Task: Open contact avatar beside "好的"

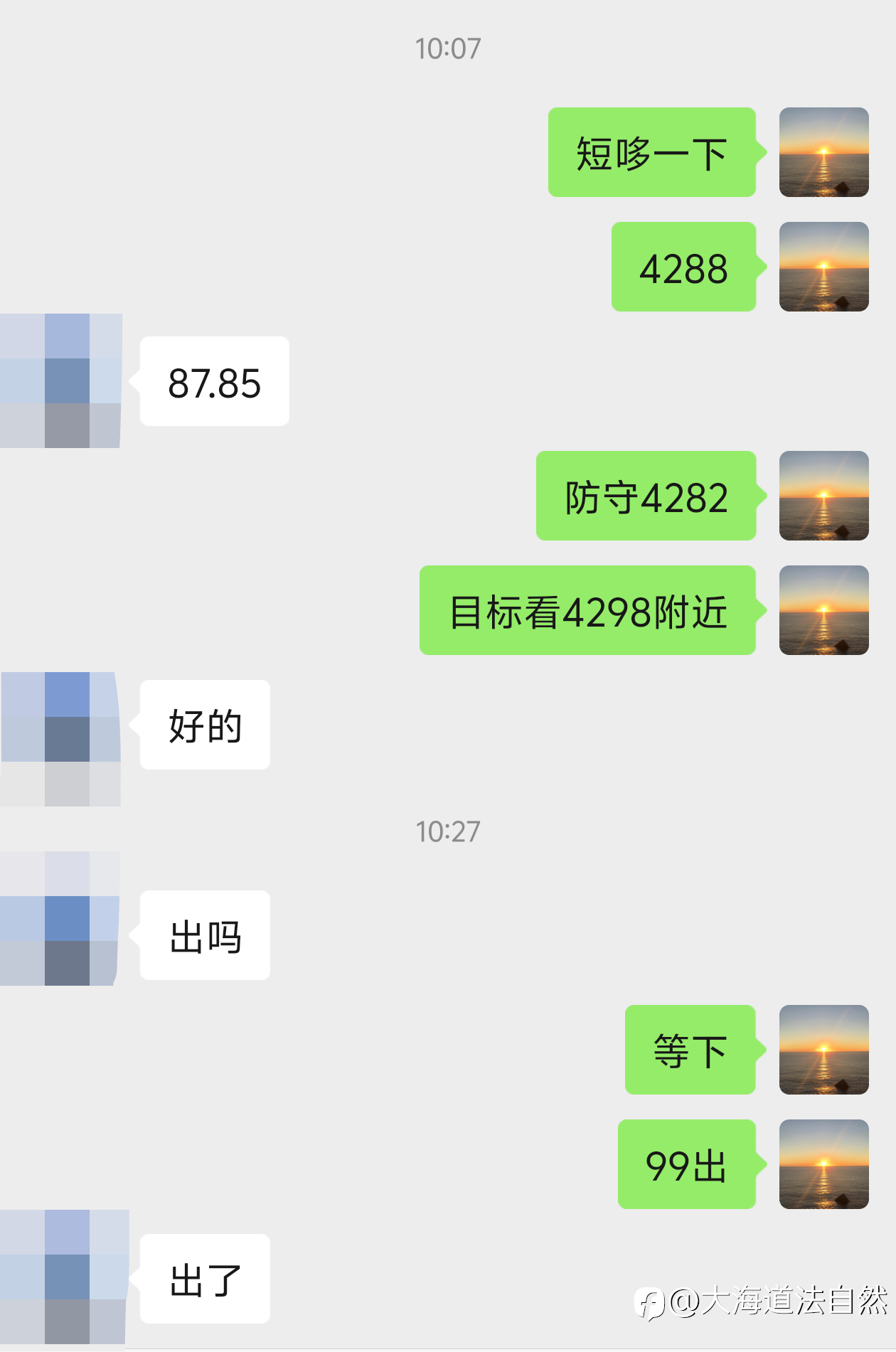Action: (x=60, y=739)
